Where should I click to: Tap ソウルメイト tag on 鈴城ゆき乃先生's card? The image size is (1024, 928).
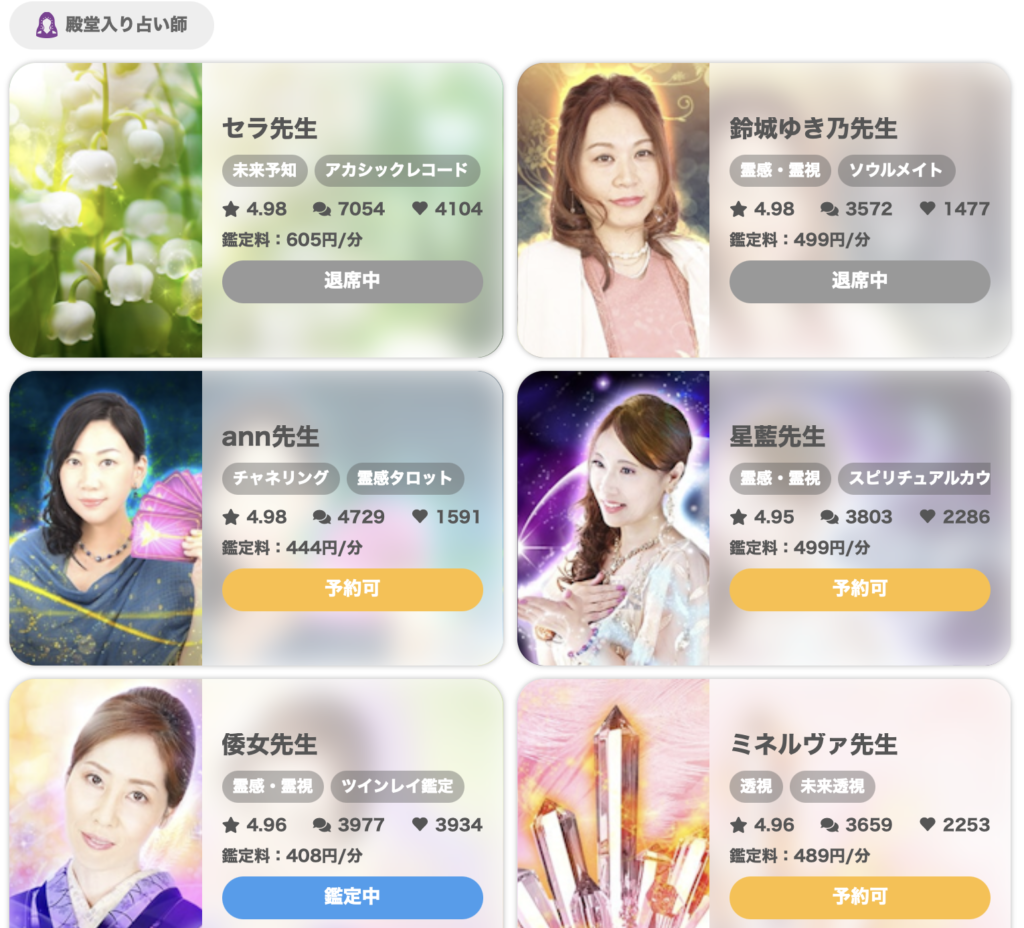pyautogui.click(x=896, y=170)
